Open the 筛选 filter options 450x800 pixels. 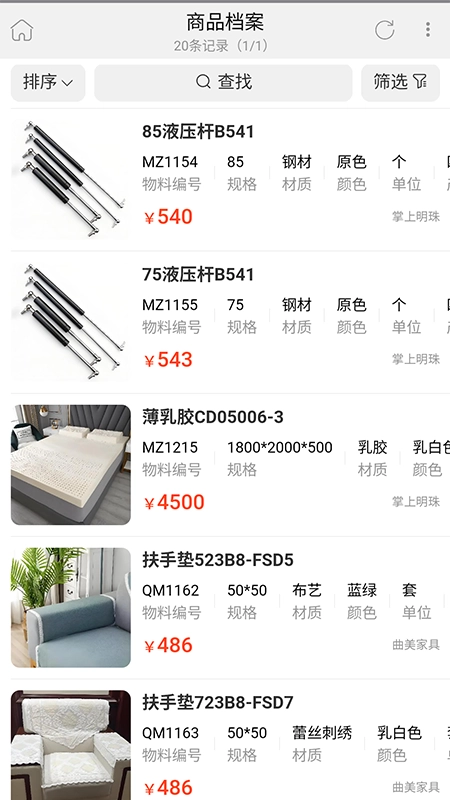tap(400, 82)
